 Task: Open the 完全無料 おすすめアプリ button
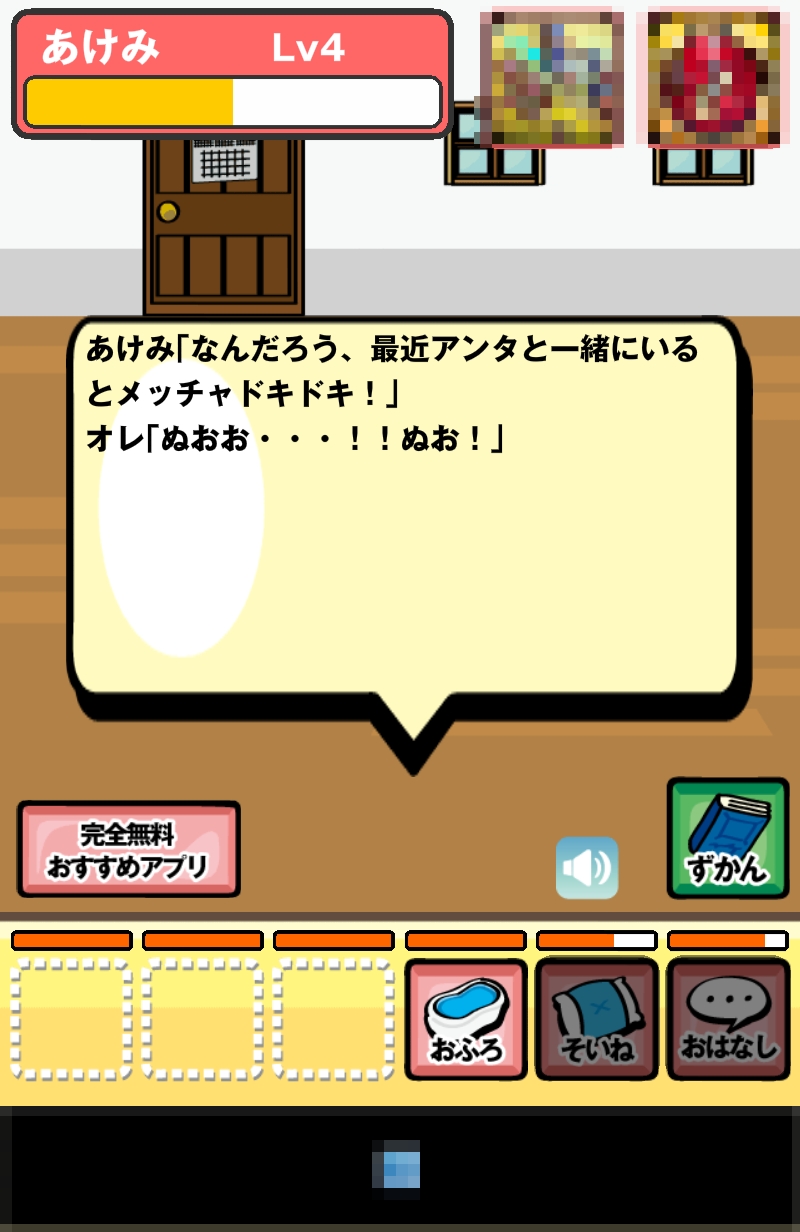(x=128, y=849)
